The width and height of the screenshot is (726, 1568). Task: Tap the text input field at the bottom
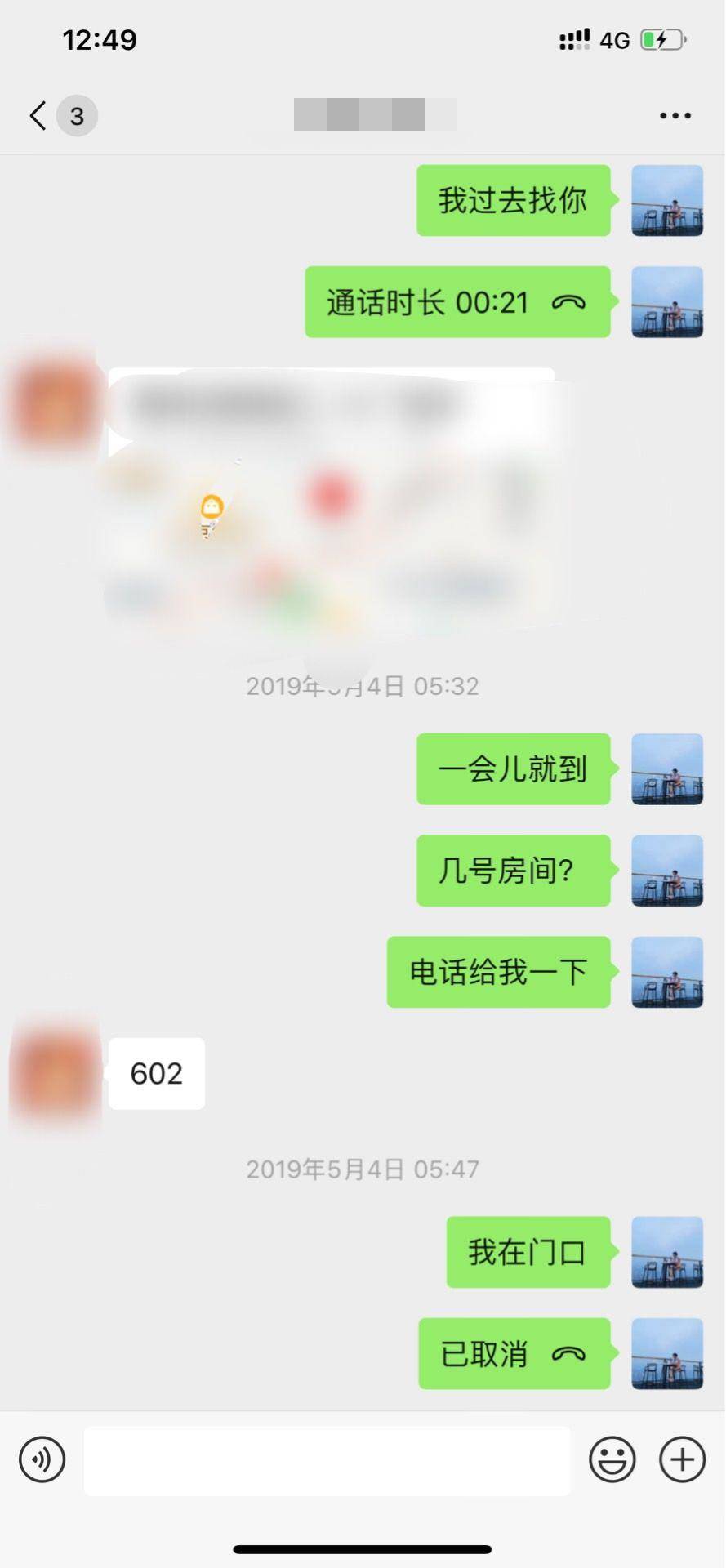[327, 1459]
